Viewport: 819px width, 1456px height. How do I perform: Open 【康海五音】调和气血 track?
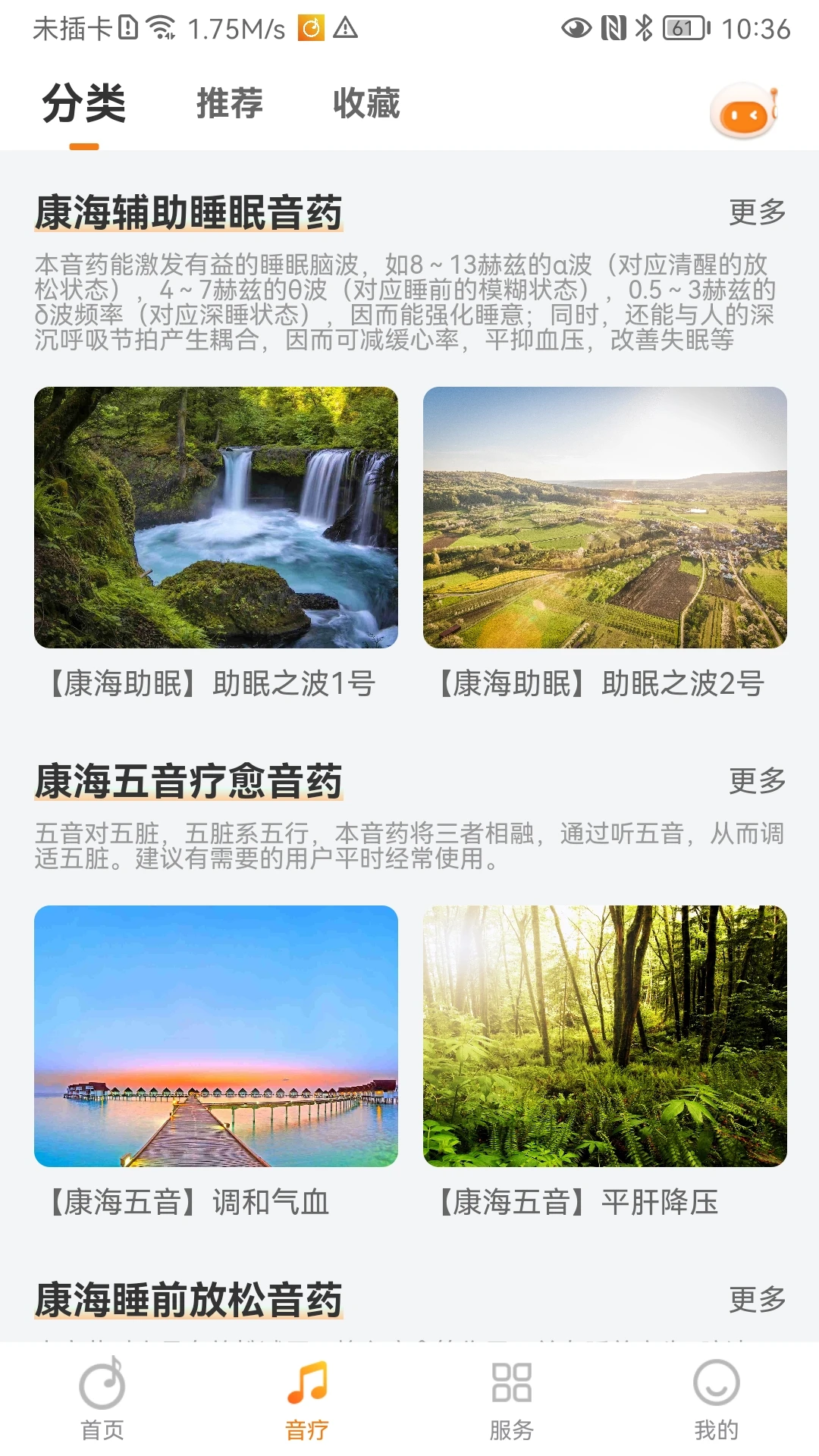(x=215, y=1046)
